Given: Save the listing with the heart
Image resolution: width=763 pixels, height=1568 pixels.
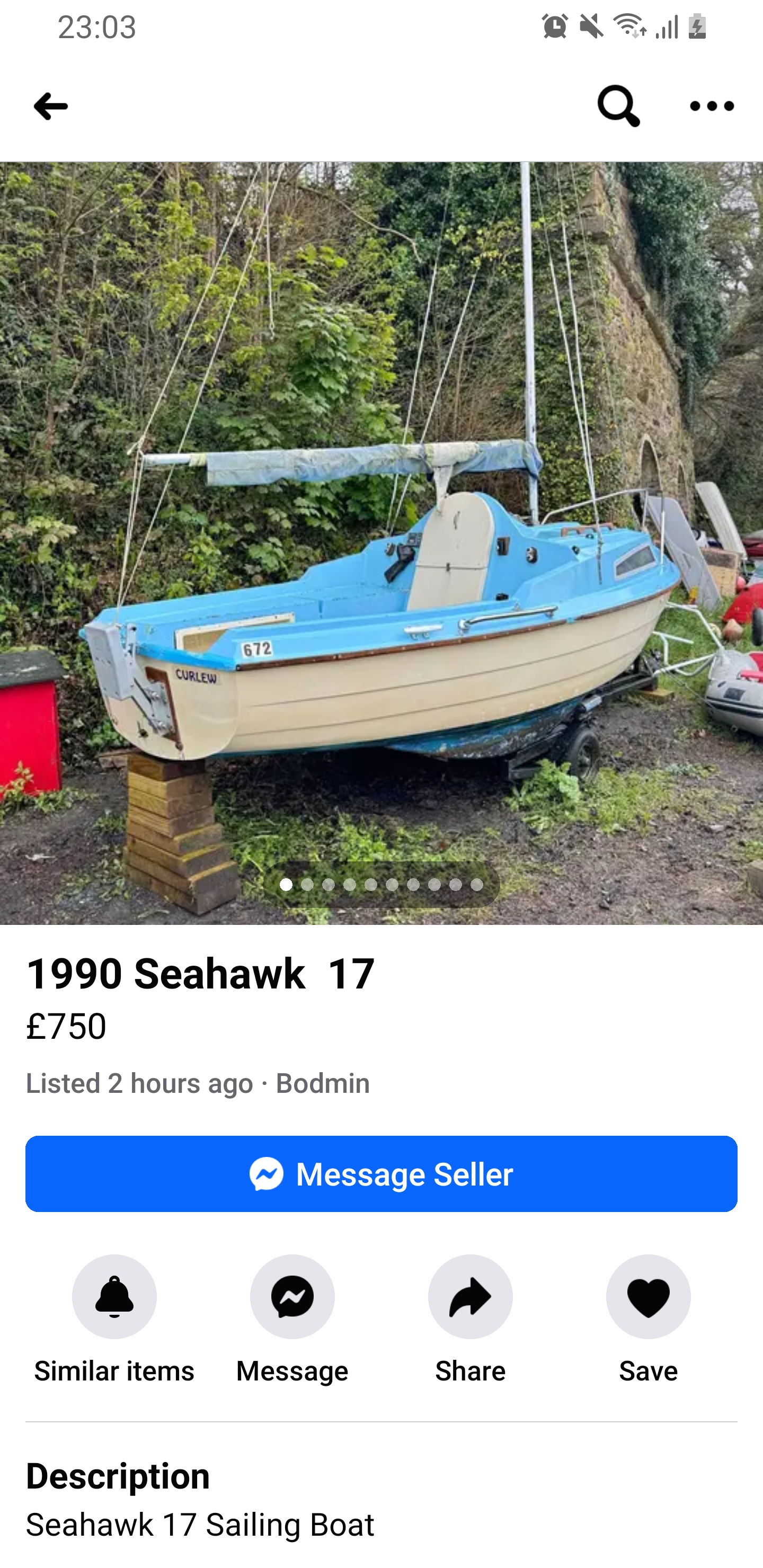Looking at the screenshot, I should [x=648, y=1297].
